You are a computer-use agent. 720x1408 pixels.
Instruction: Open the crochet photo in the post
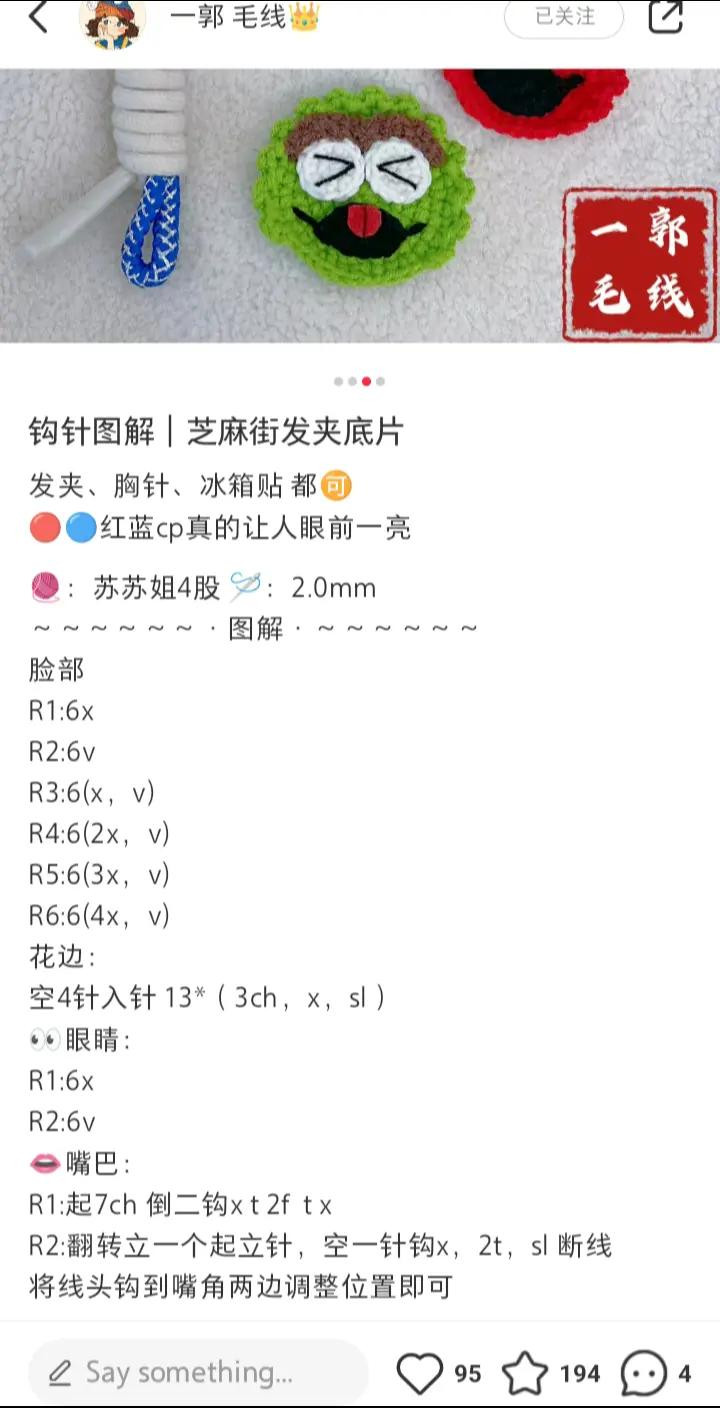click(x=360, y=205)
